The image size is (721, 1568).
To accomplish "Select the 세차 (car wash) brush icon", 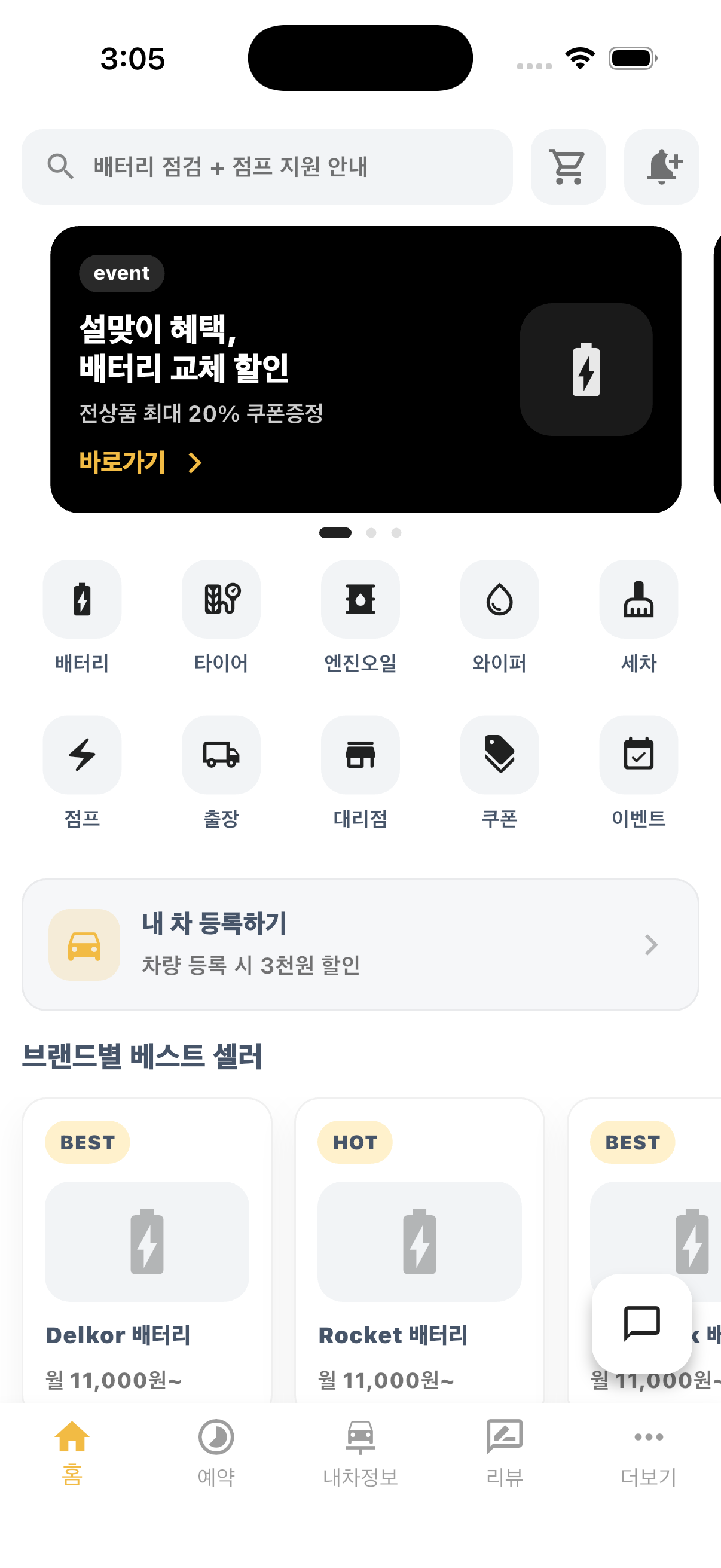I will point(638,600).
